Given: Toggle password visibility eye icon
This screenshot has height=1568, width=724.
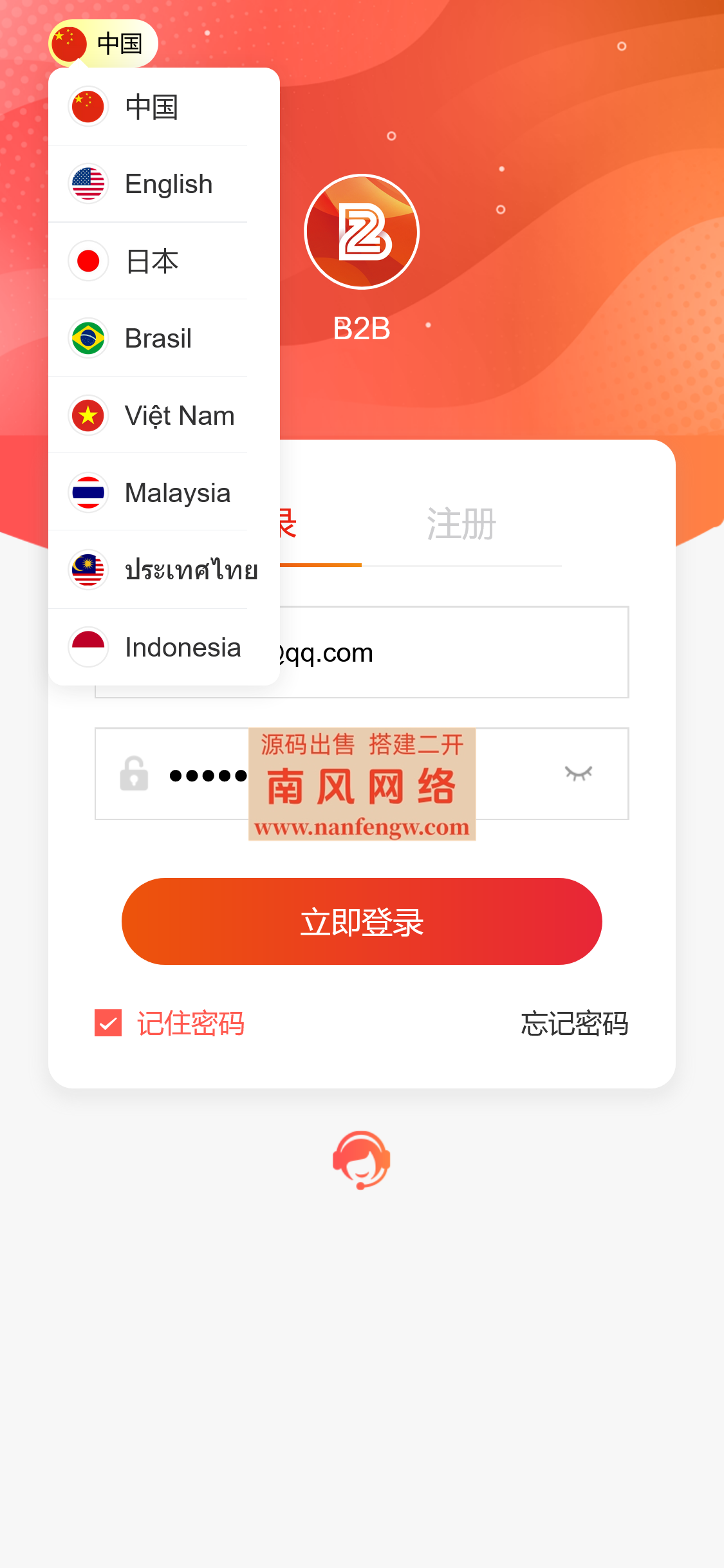Looking at the screenshot, I should pos(578,773).
